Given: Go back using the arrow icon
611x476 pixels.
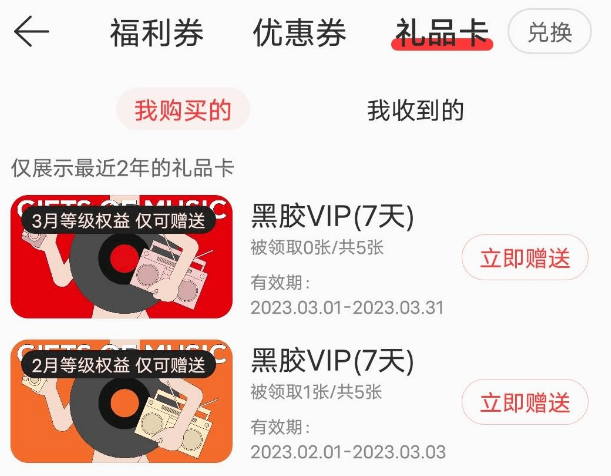Looking at the screenshot, I should 32,32.
